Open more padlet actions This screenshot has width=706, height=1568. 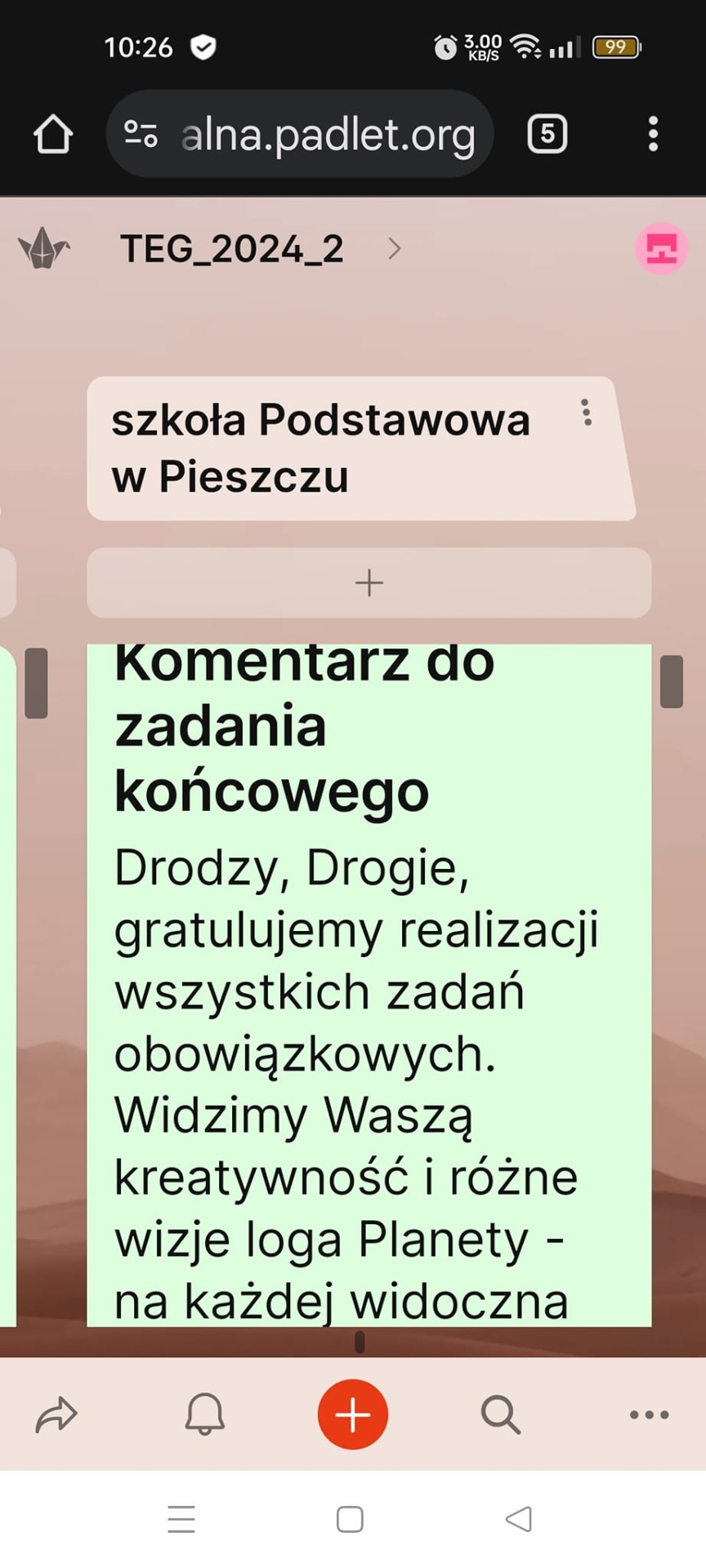coord(649,1414)
